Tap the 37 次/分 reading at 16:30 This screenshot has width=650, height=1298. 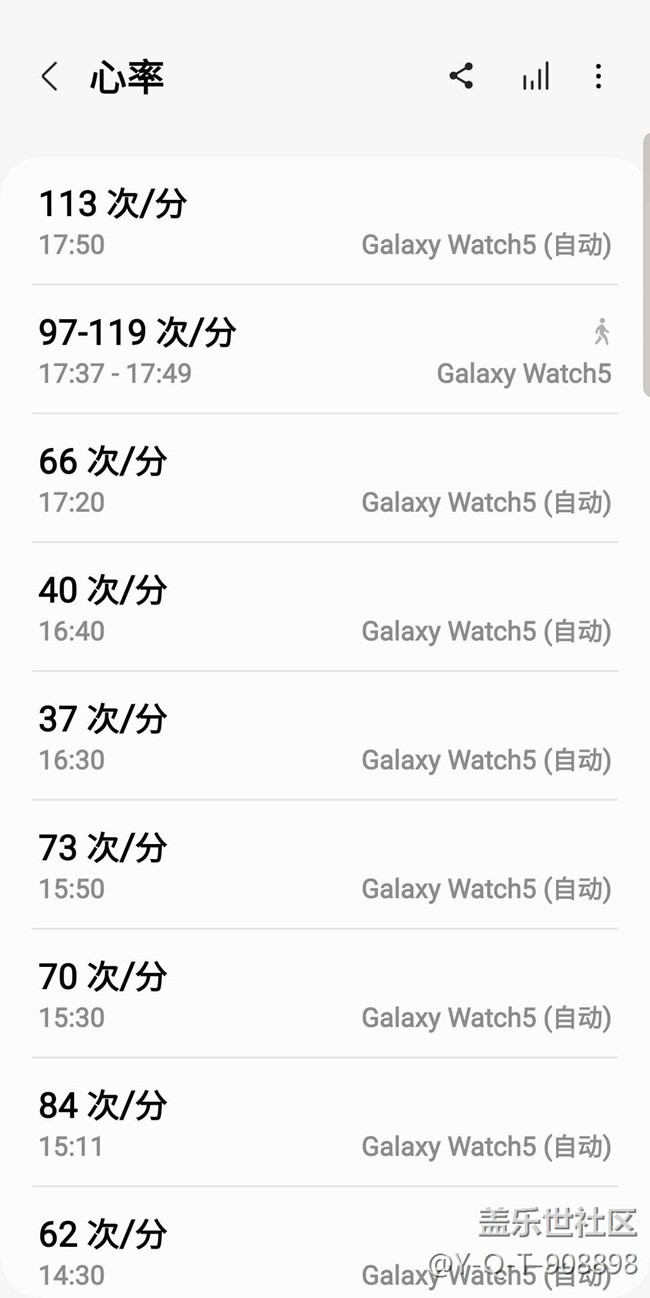coord(324,737)
